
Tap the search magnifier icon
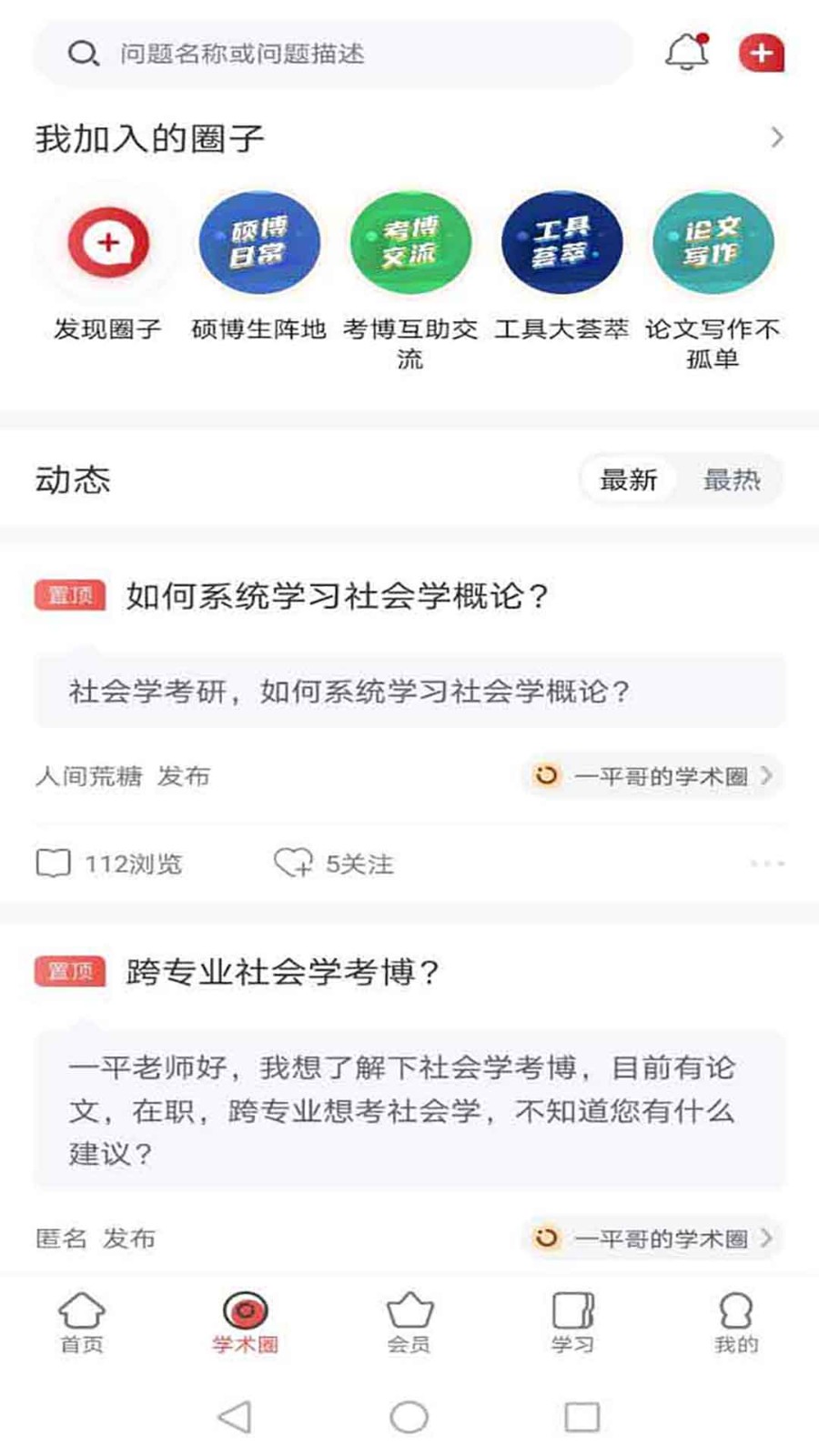coord(84,52)
